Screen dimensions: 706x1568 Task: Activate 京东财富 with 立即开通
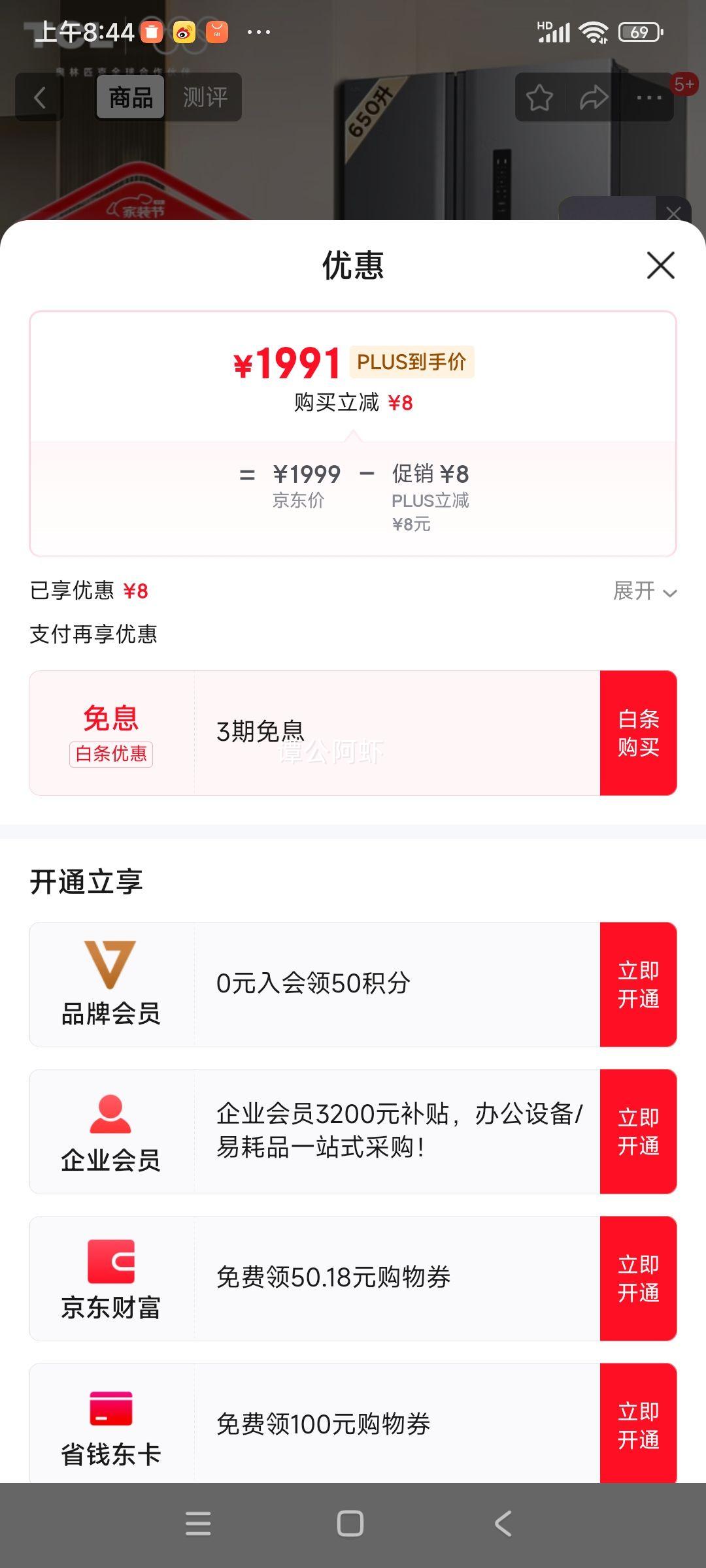click(638, 1279)
